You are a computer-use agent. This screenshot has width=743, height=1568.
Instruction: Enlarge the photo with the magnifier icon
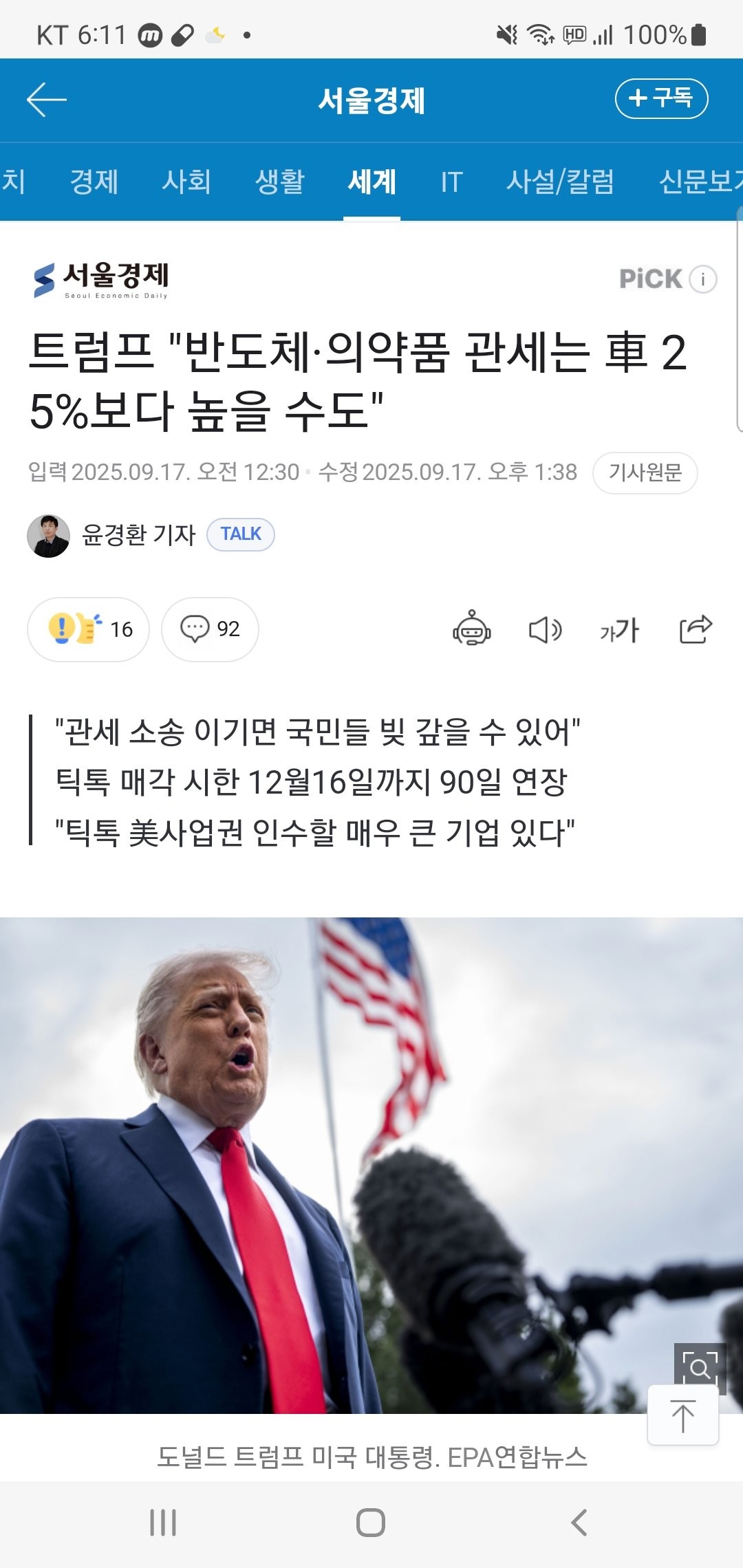point(700,1366)
